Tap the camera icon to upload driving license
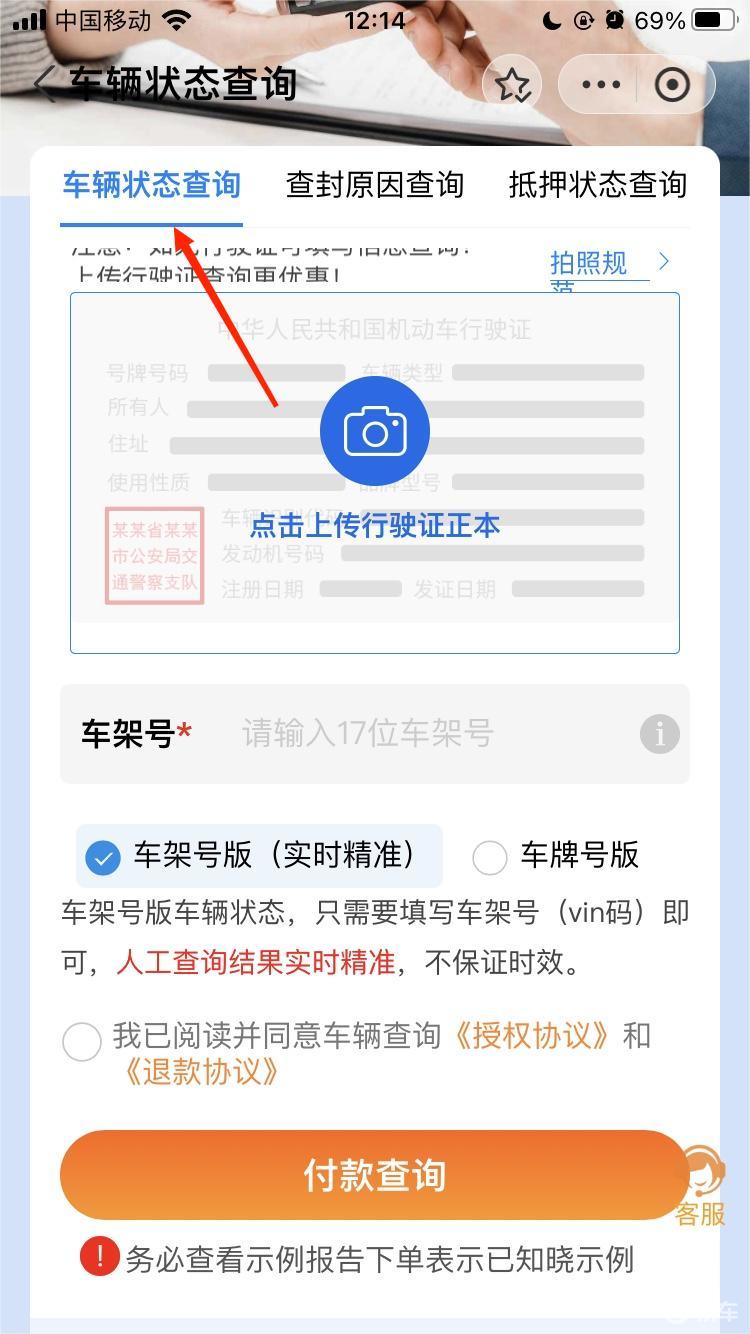Viewport: 750px width, 1334px height. click(374, 430)
